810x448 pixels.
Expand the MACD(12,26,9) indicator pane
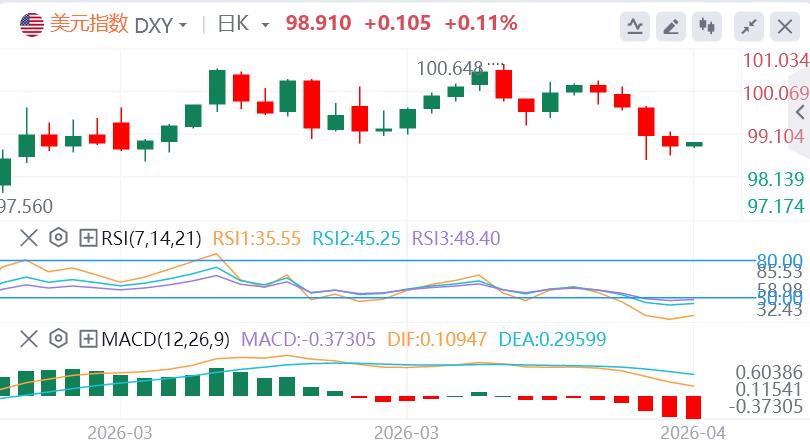[x=88, y=339]
